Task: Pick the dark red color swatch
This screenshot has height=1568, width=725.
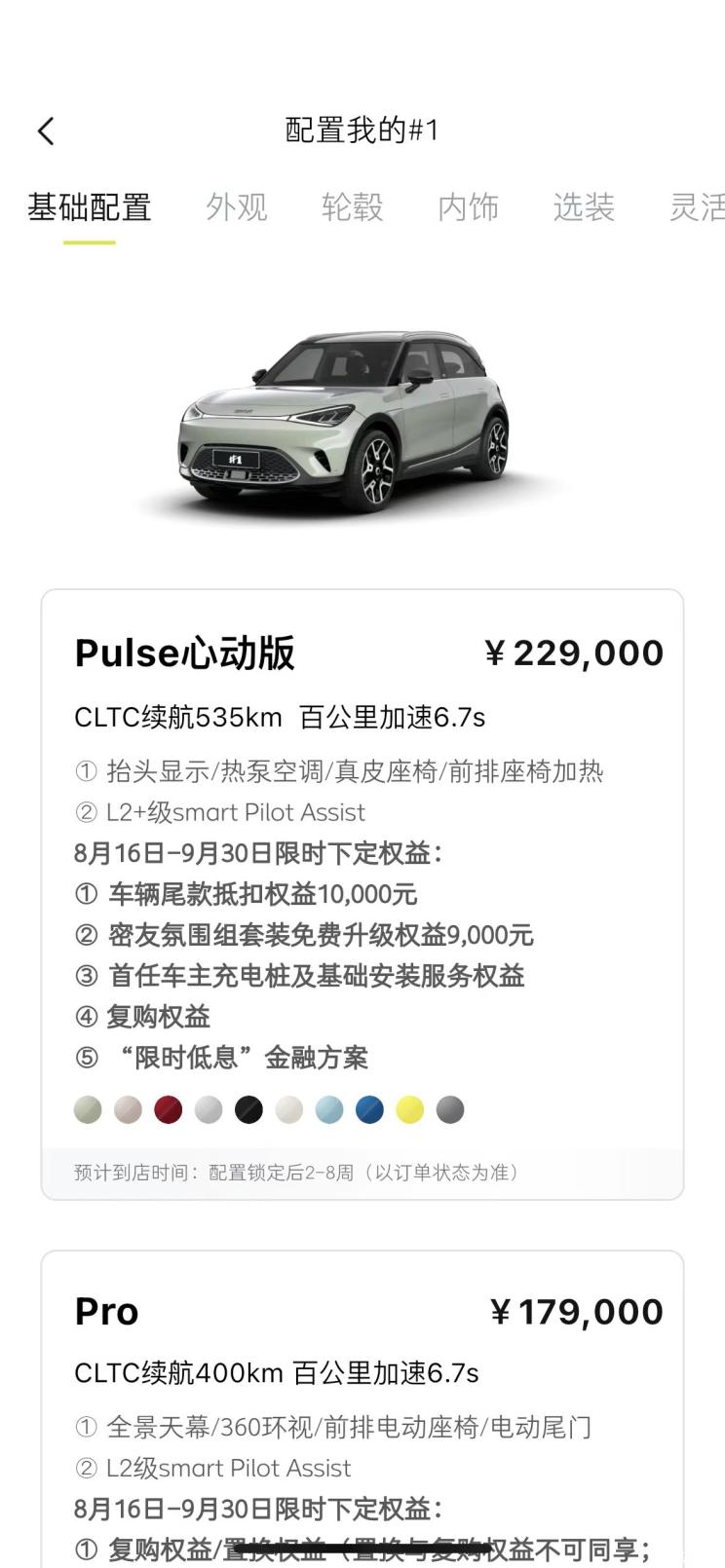Action: [x=169, y=1109]
